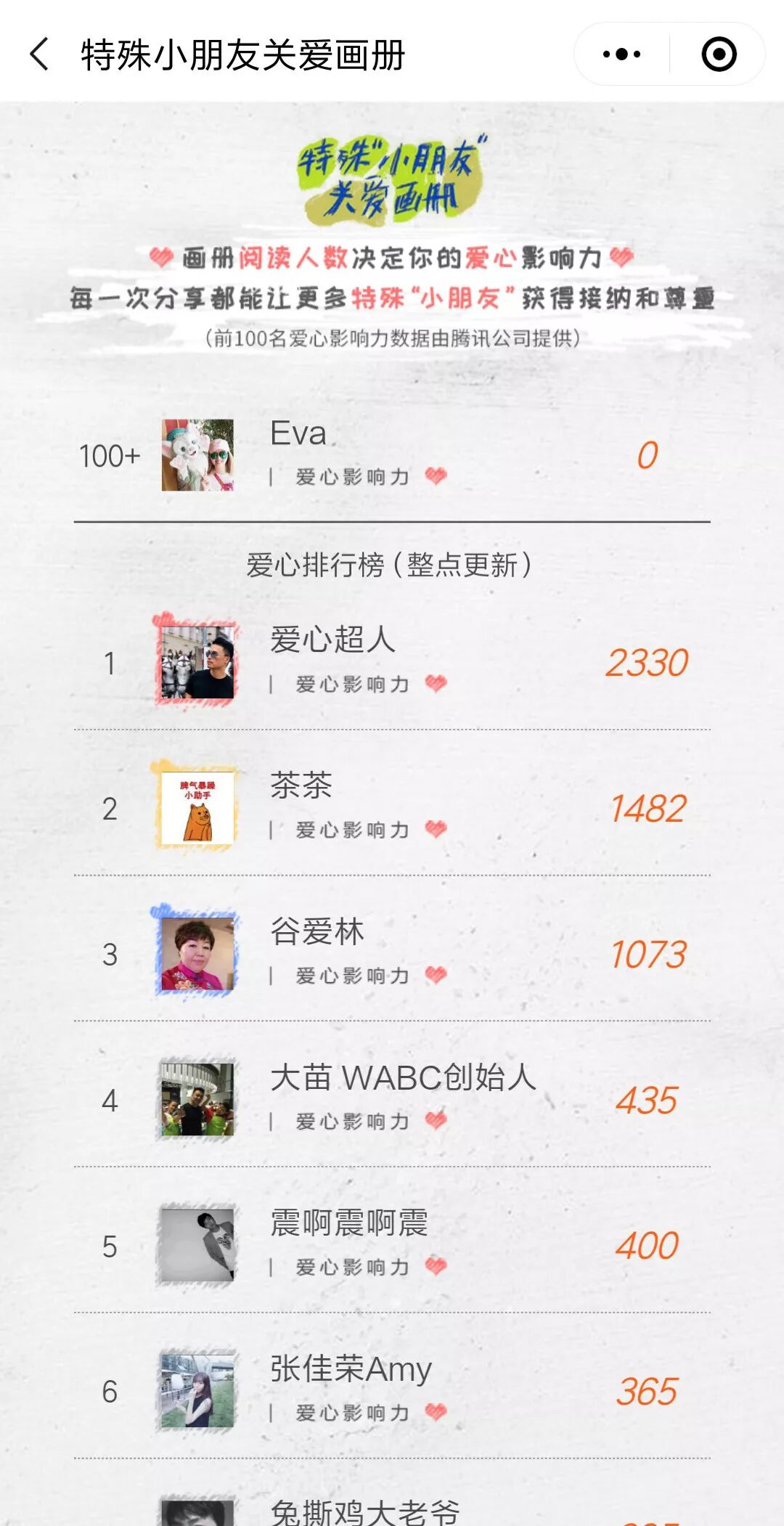This screenshot has height=1526, width=784.
Task: View my own ranking row, Eva
Action: (x=392, y=455)
